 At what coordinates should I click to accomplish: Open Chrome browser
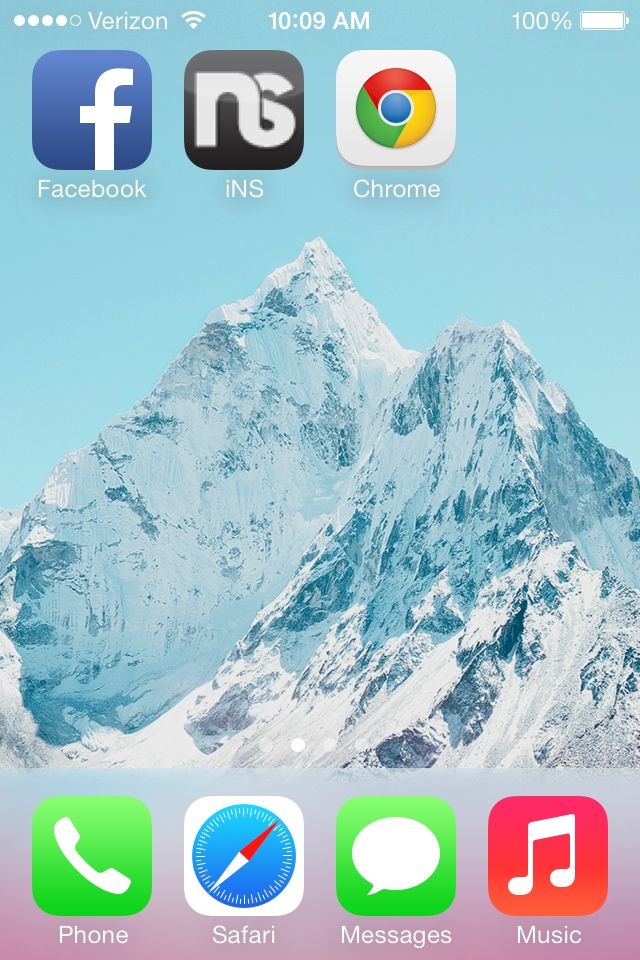click(x=396, y=110)
